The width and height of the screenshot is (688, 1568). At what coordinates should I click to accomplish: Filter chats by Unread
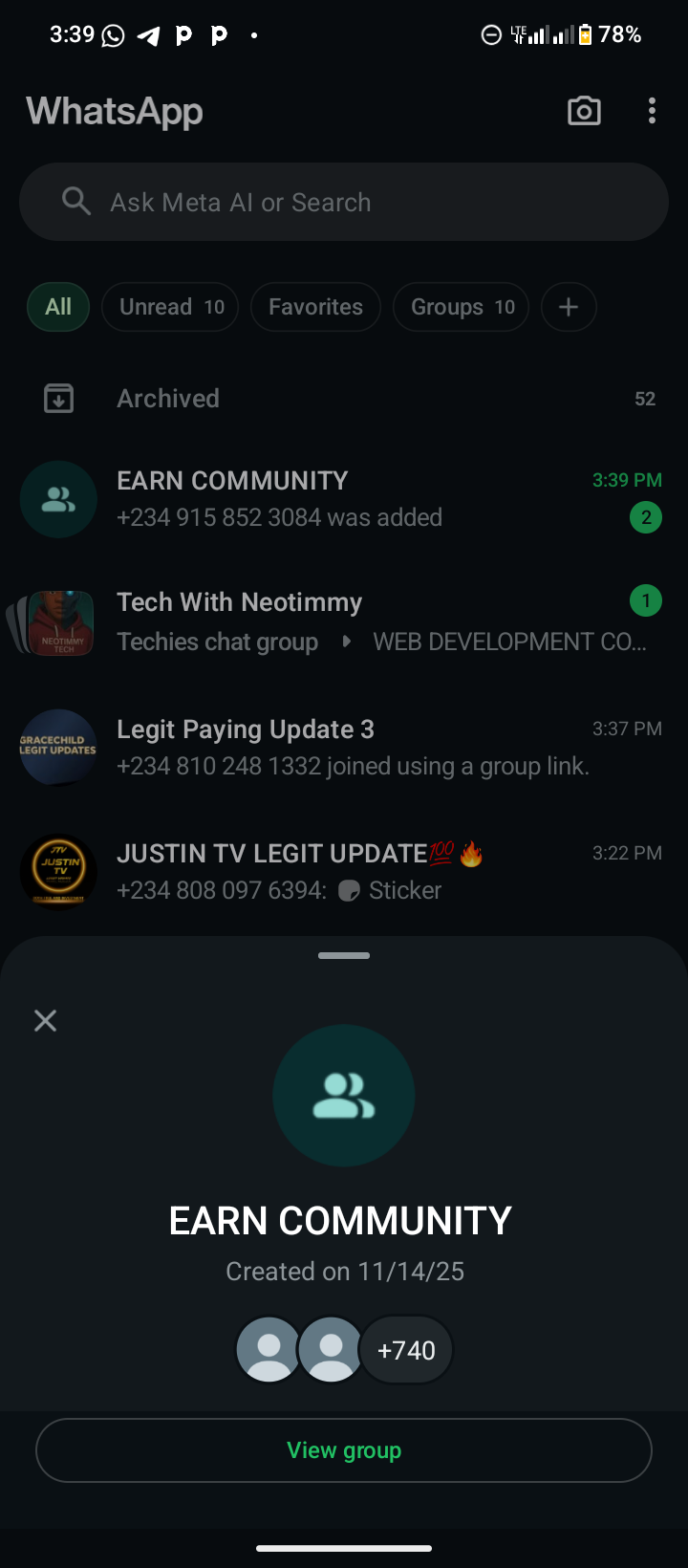[170, 307]
